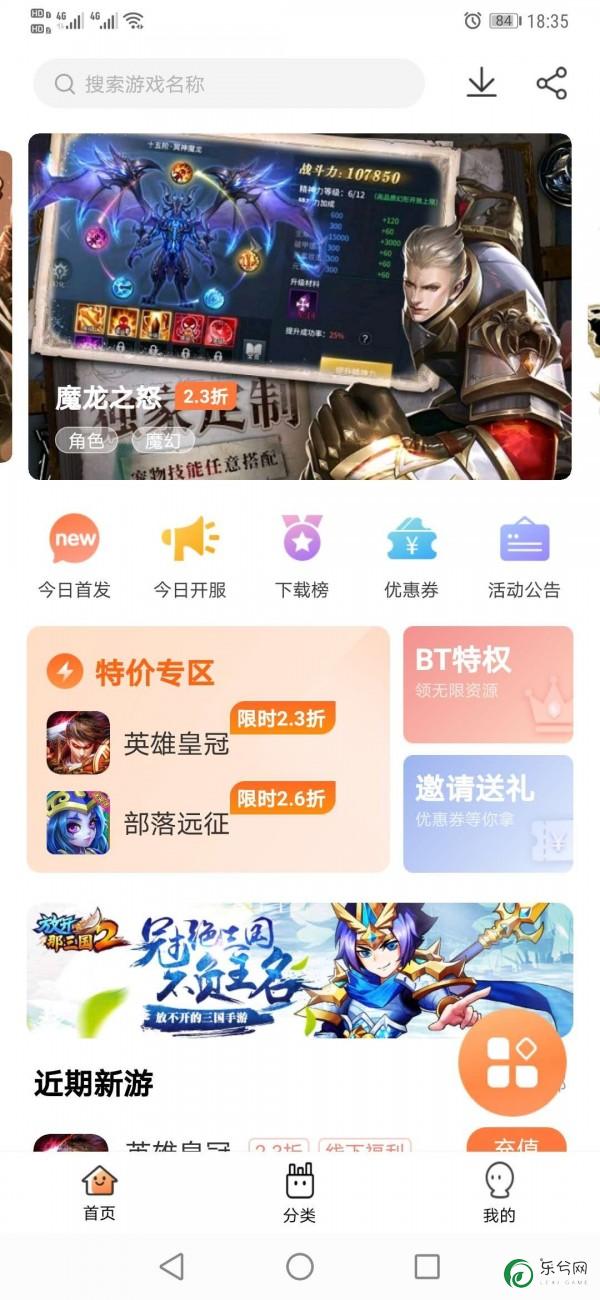Screen dimensions: 600x1300
Task: Tap the orange floating grid button
Action: pos(512,1063)
